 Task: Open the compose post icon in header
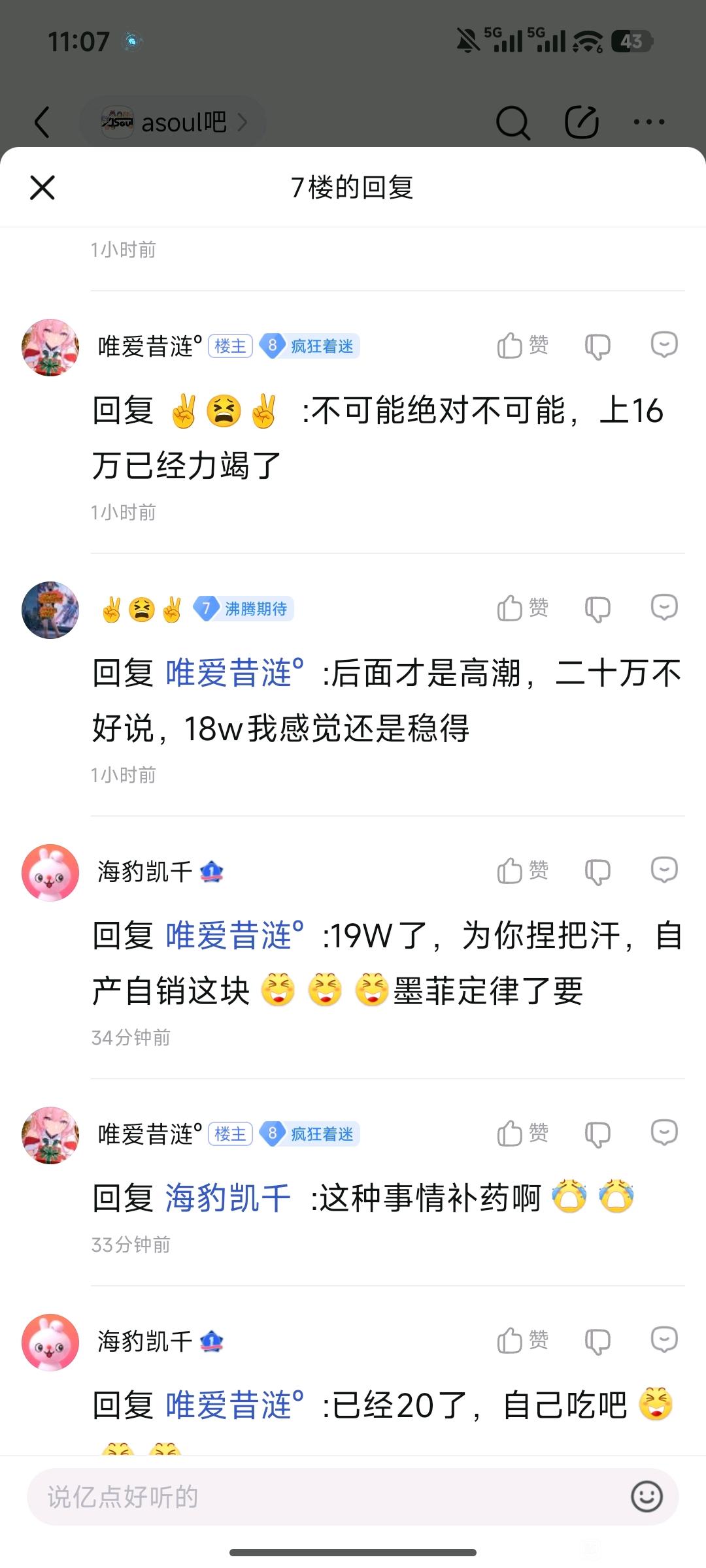click(x=581, y=122)
